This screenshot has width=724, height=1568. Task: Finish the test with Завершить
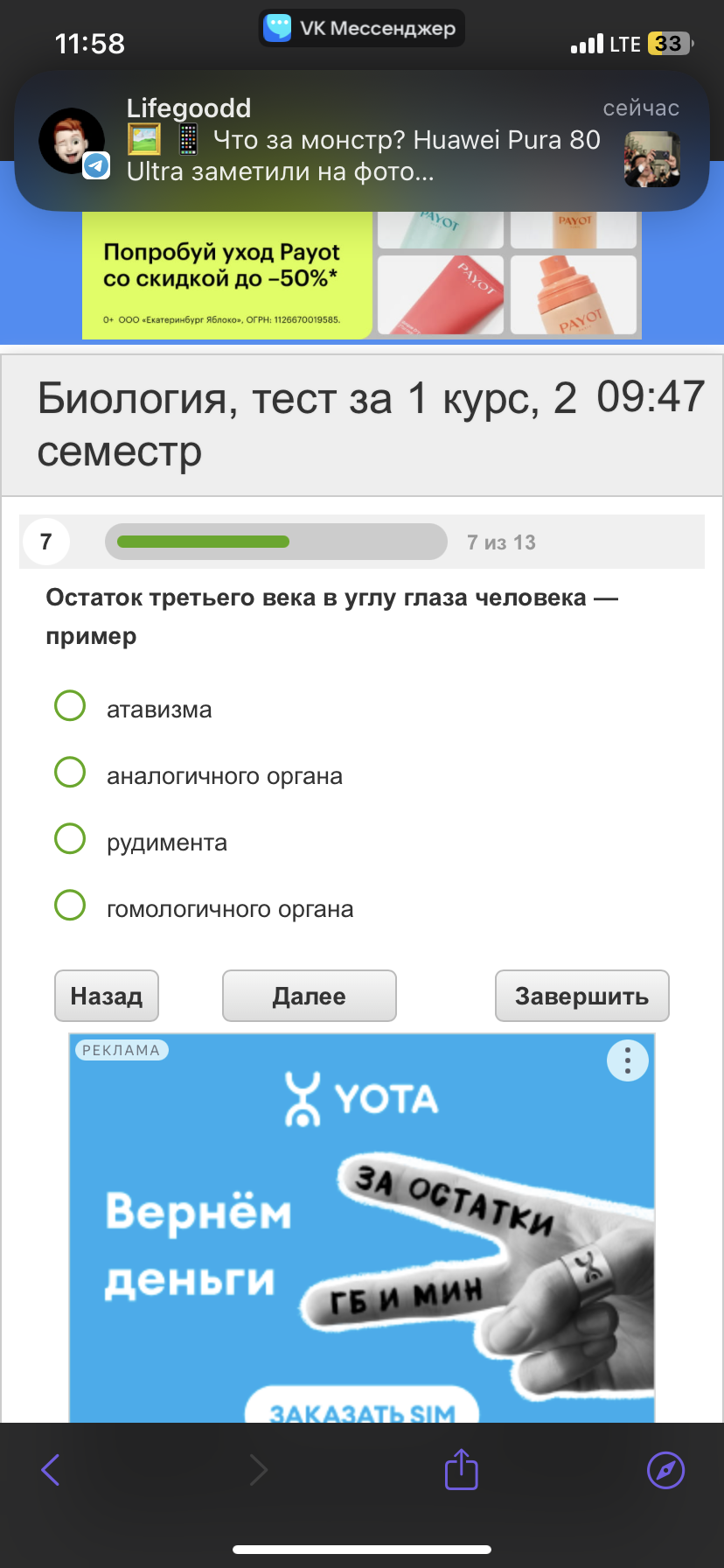coord(582,996)
